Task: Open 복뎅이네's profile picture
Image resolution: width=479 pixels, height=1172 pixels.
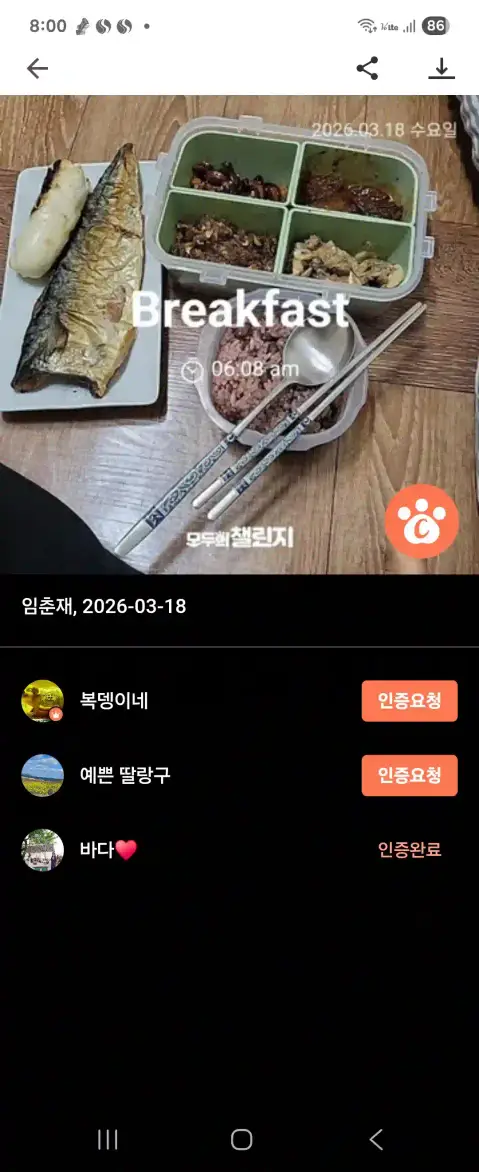Action: pos(43,701)
